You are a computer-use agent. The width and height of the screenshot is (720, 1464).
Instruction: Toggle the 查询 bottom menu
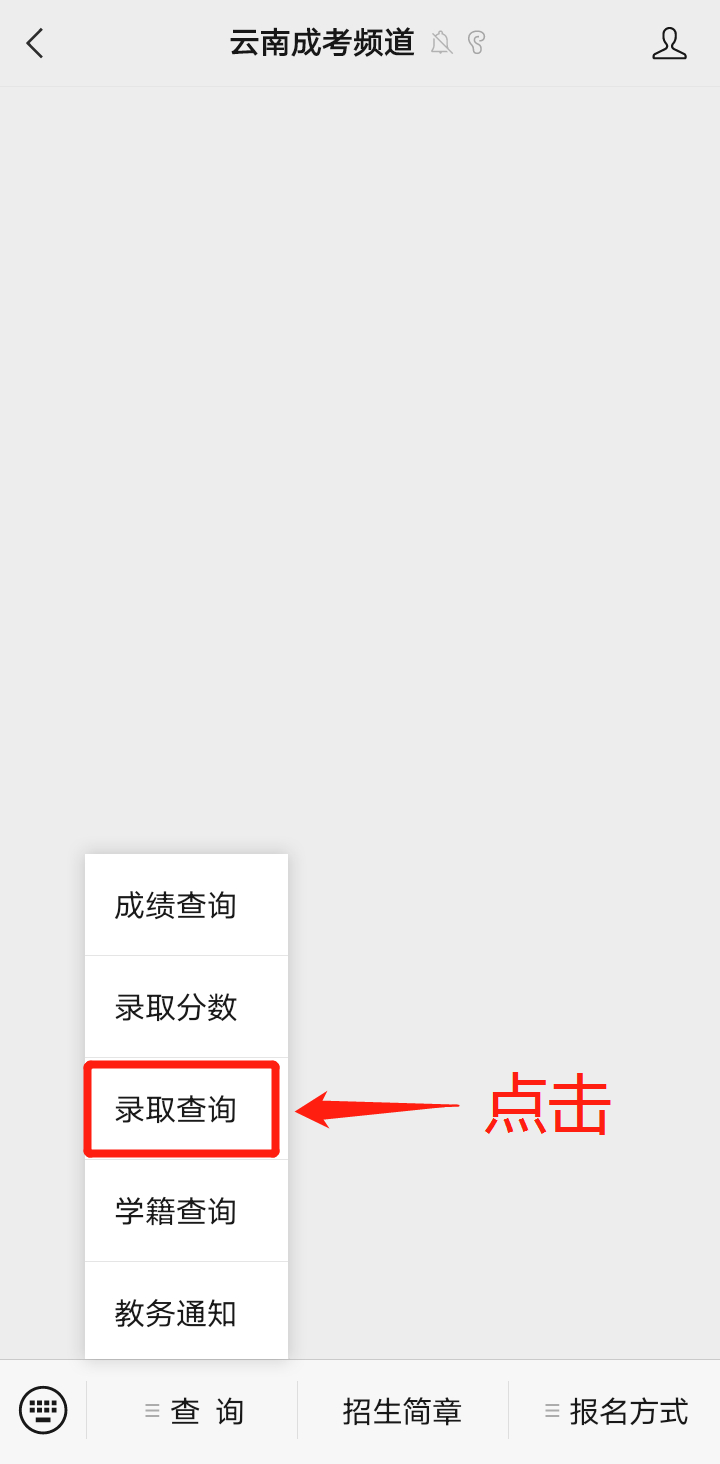pyautogui.click(x=193, y=1412)
